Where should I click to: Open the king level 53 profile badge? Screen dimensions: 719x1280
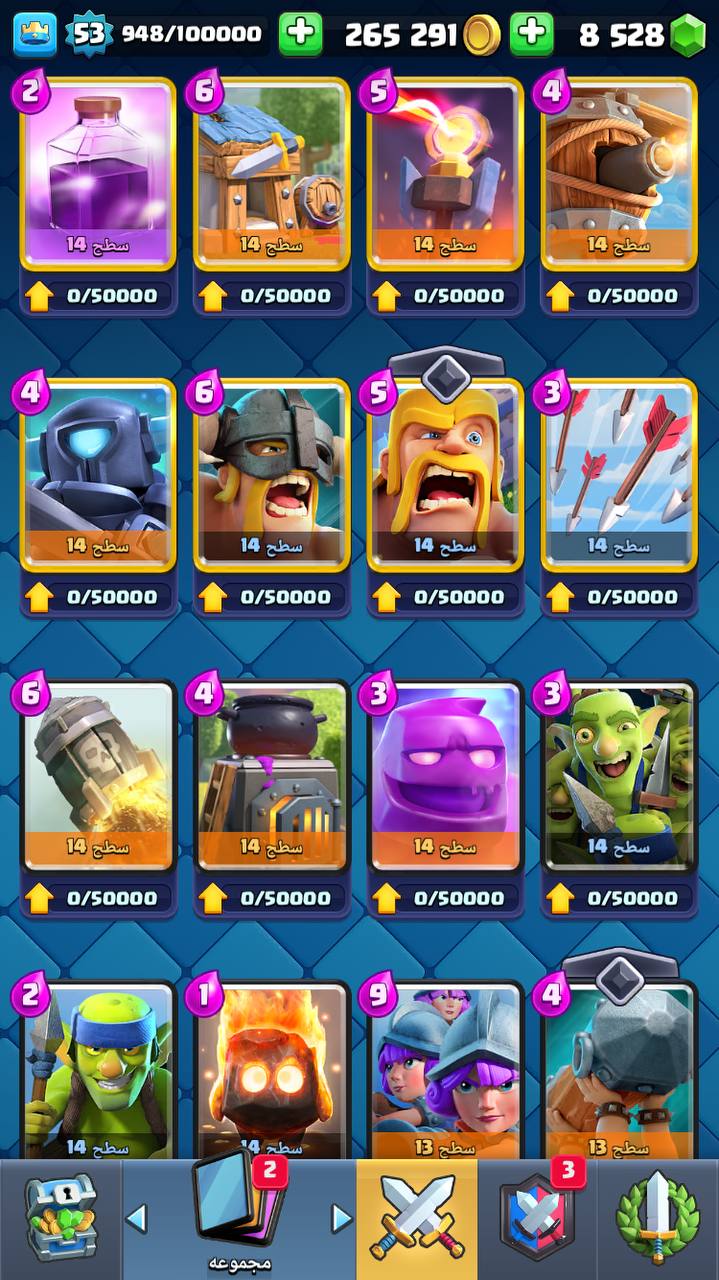pyautogui.click(x=88, y=35)
